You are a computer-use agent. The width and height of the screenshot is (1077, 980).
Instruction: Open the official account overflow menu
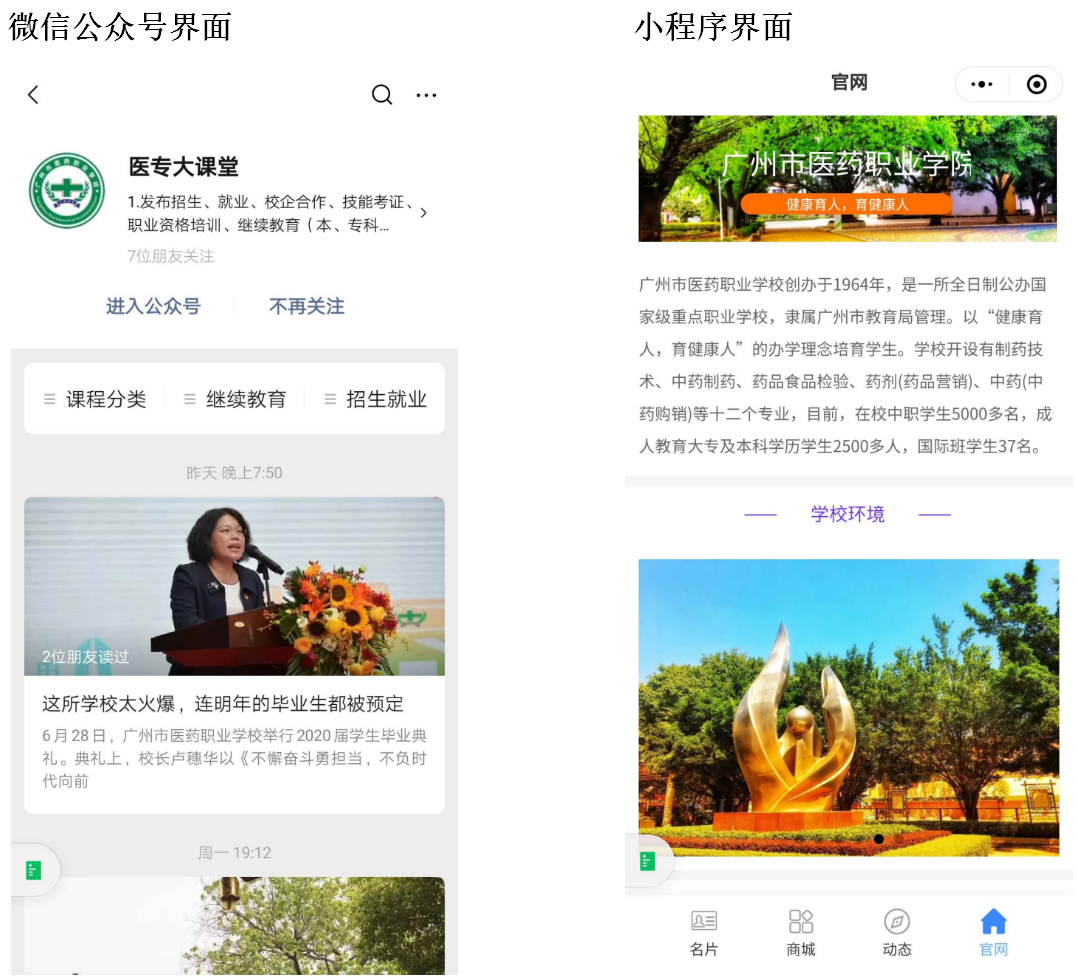(x=427, y=95)
